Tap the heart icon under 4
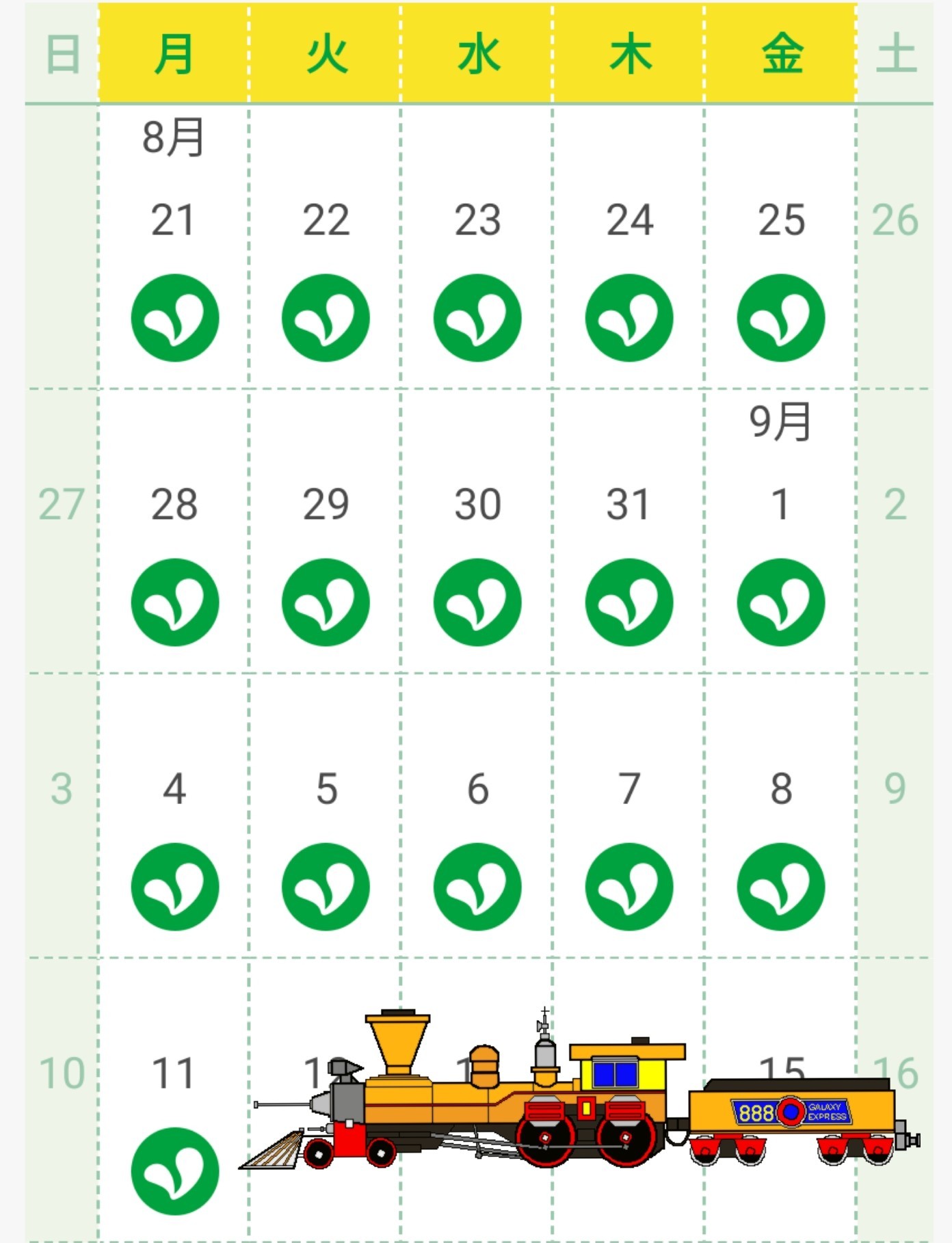The height and width of the screenshot is (1243, 952). (175, 887)
